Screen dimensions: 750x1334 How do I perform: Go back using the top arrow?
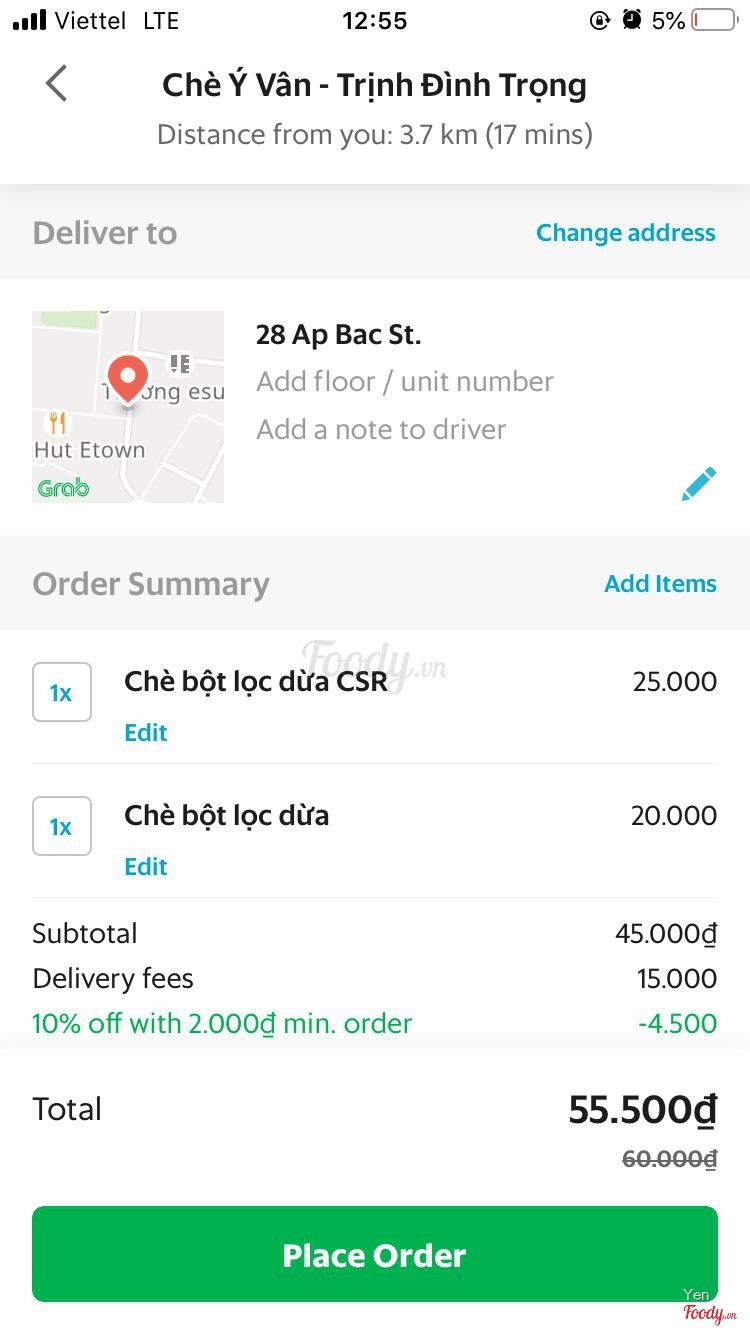57,84
